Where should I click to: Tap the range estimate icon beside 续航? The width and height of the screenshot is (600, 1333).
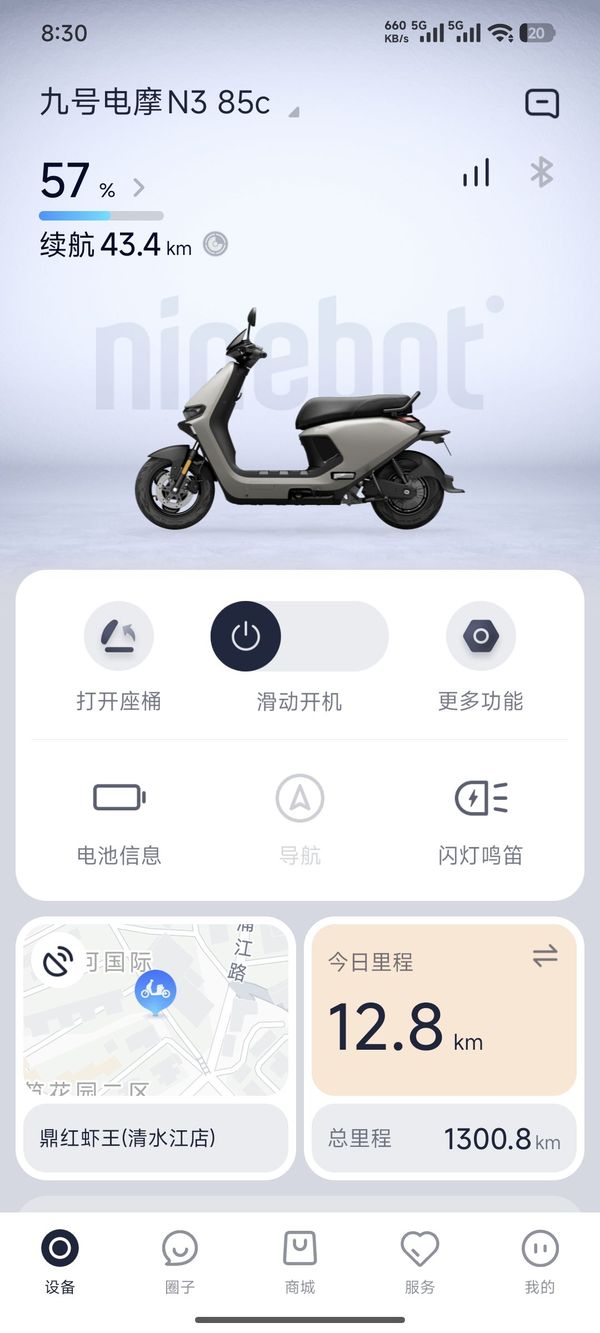coord(215,244)
